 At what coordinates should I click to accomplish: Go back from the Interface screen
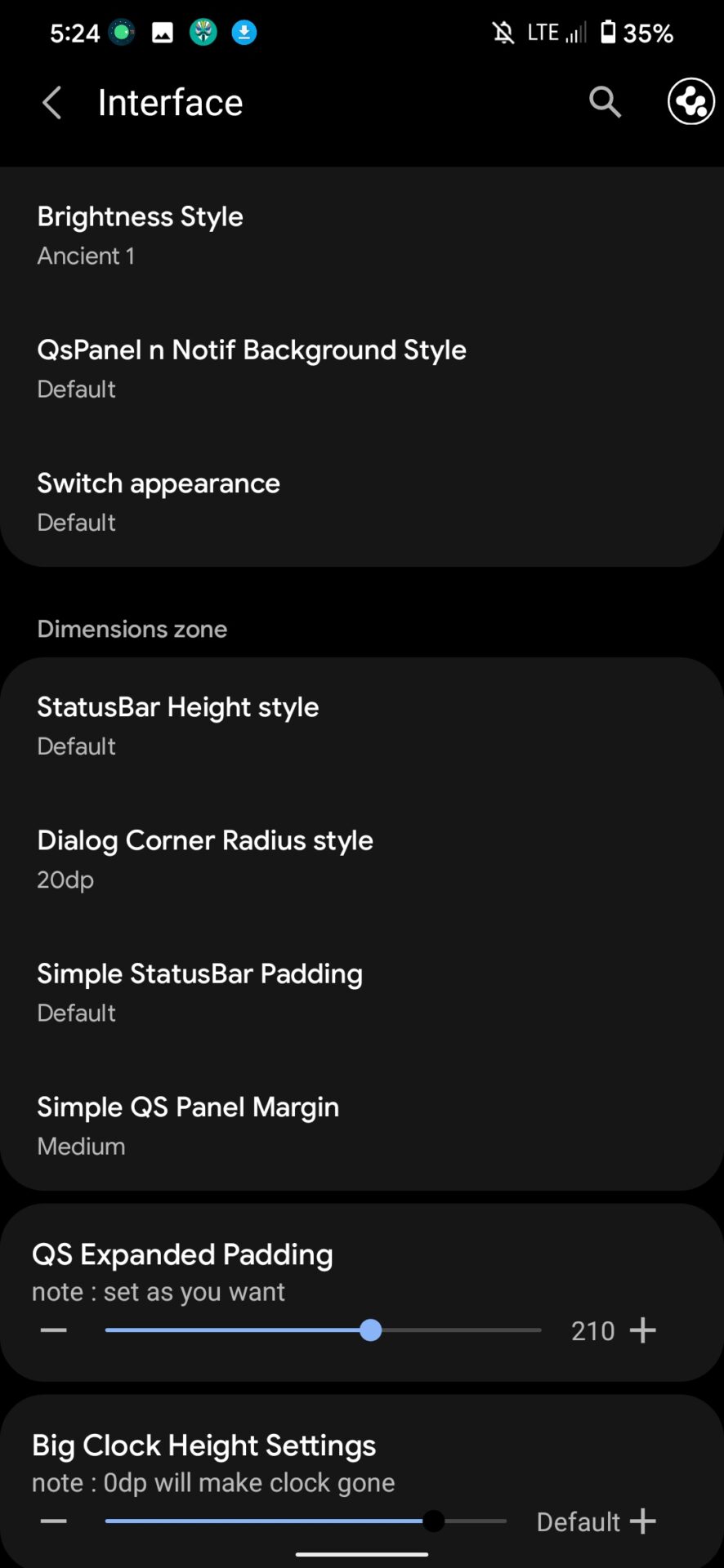tap(52, 104)
